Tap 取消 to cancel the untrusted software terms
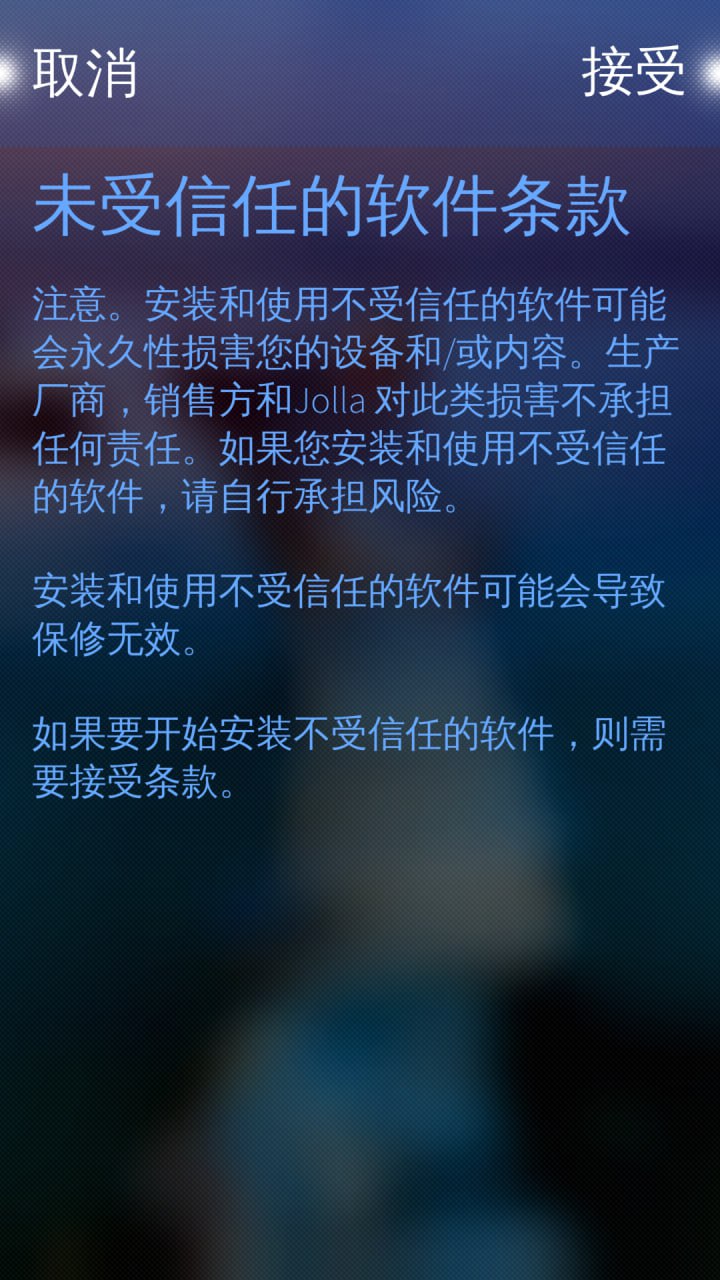The height and width of the screenshot is (1280, 720). point(85,72)
